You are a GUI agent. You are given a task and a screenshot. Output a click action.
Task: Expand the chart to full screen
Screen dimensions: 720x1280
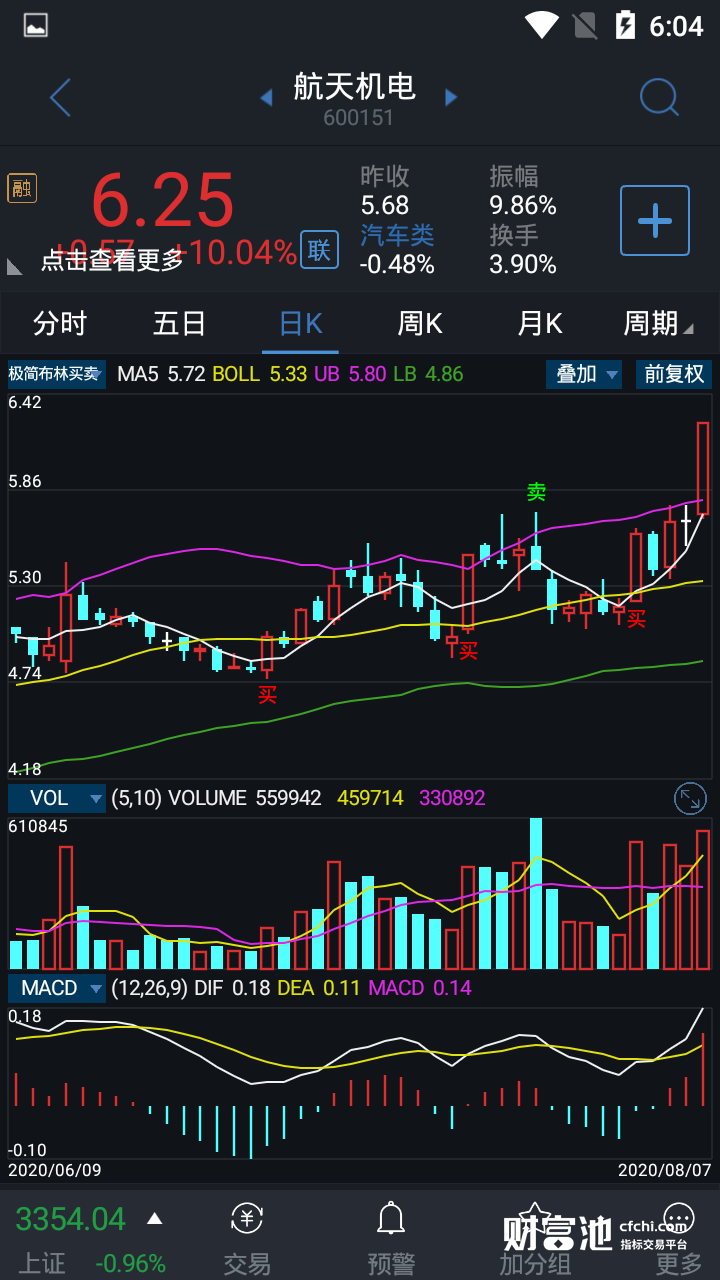coord(690,798)
